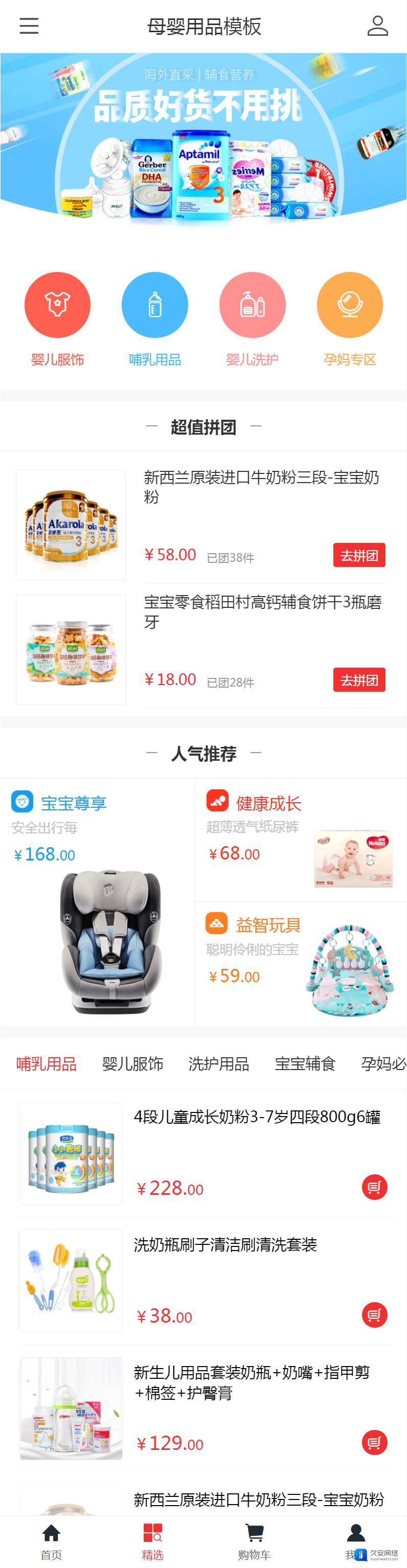
Task: Go to the 首页 tab
Action: pos(51,1542)
